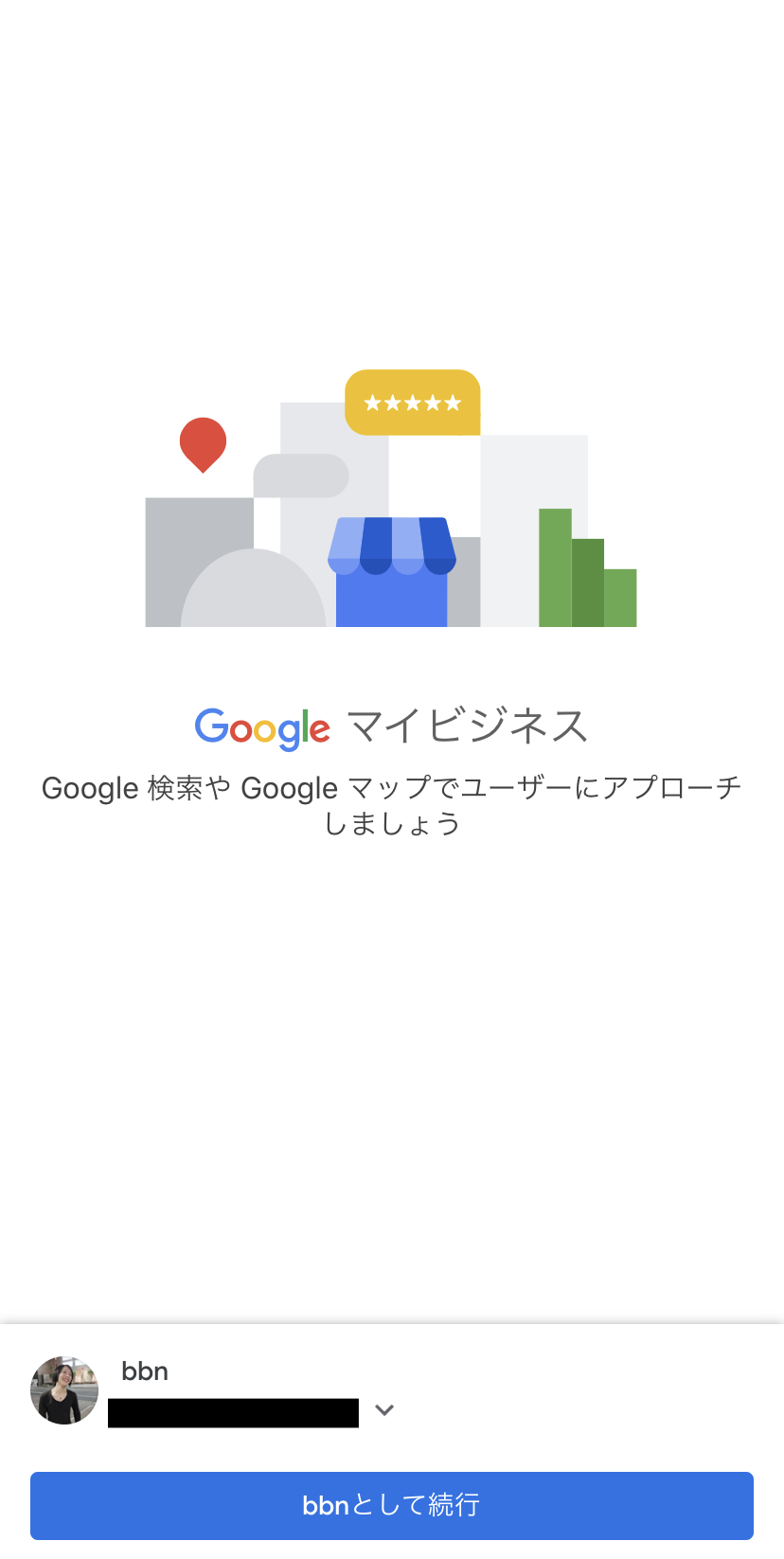Click the blue letter G in the logo
784x1559 pixels.
coord(210,726)
